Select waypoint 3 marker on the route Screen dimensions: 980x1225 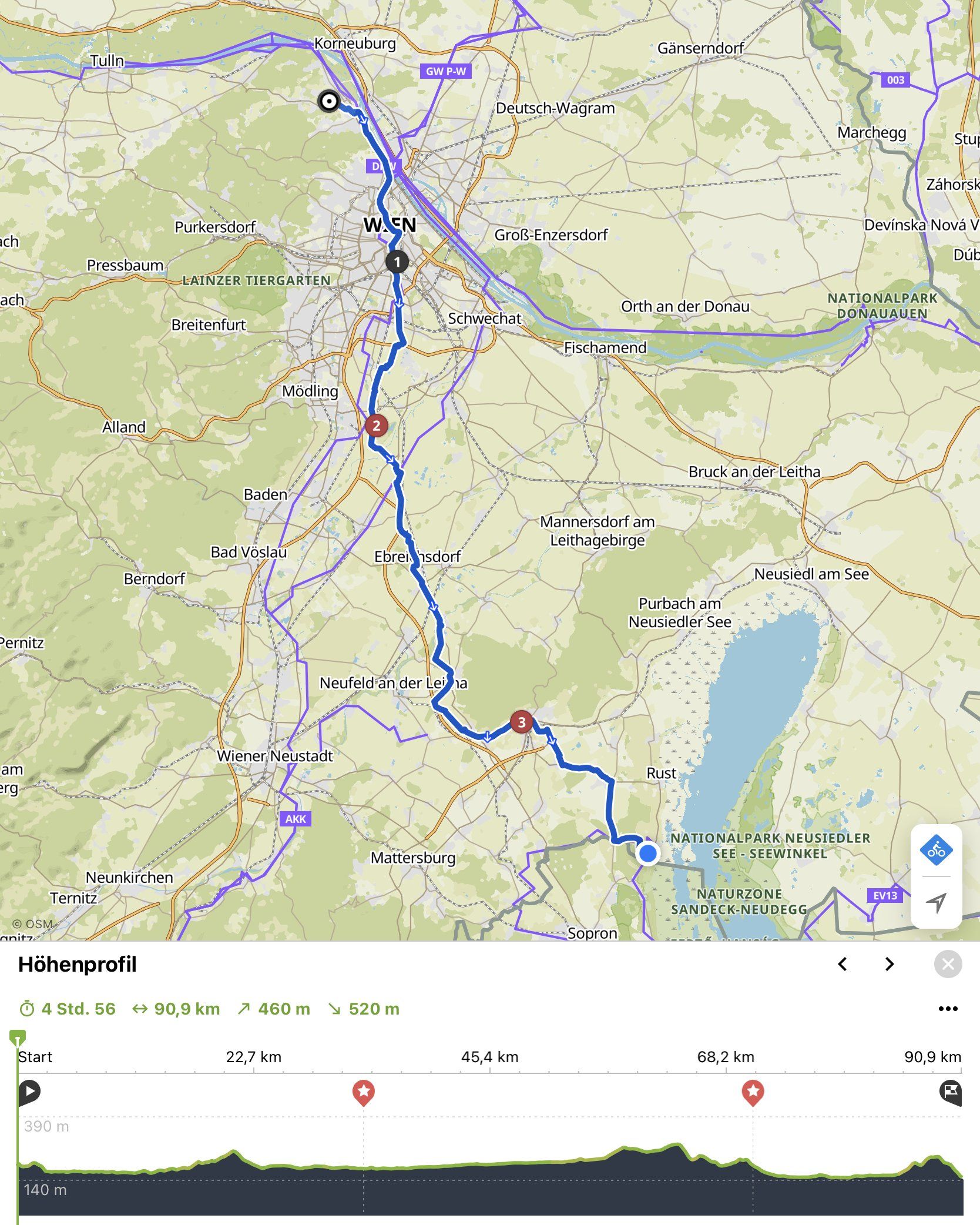(521, 722)
